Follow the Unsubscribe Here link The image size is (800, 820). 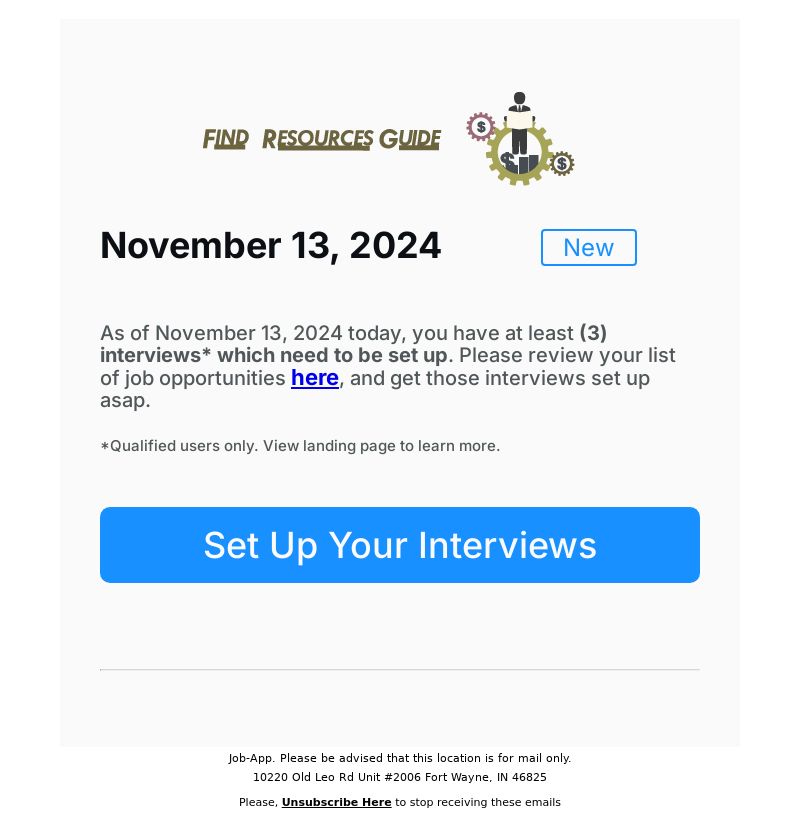click(x=336, y=802)
